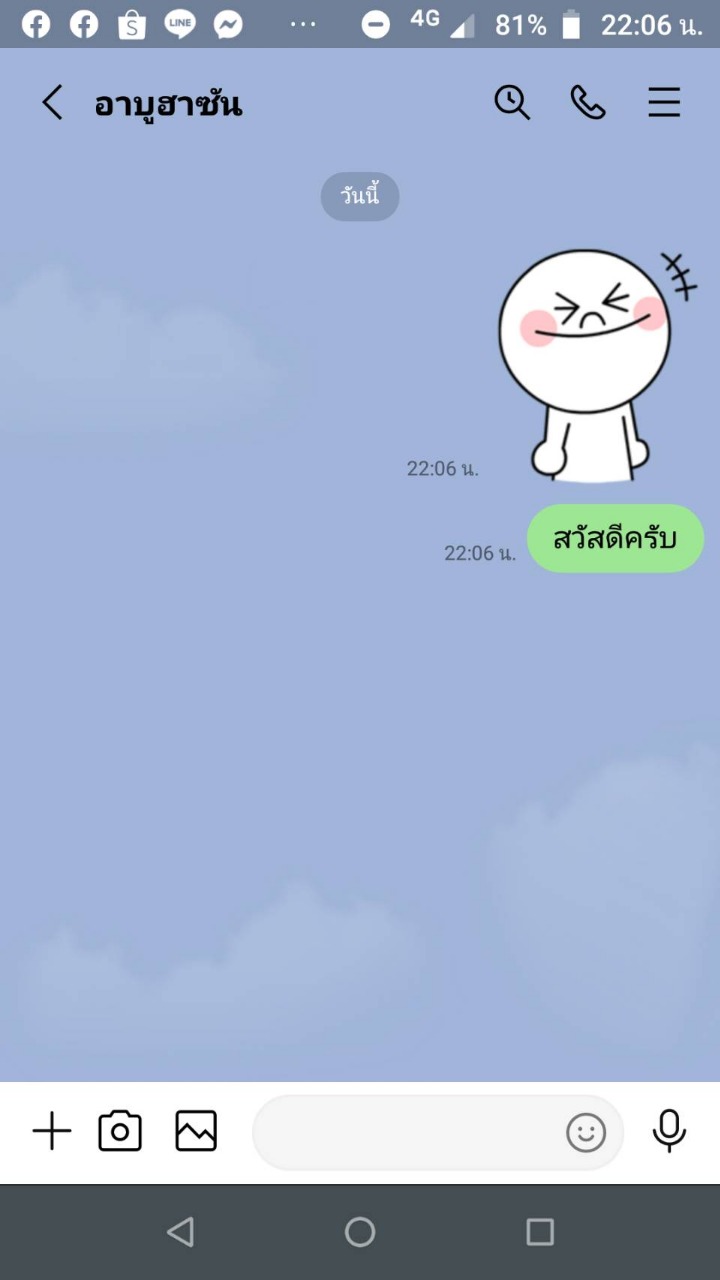Screen dimensions: 720x1280
Task: Open the chat menu
Action: pos(664,102)
